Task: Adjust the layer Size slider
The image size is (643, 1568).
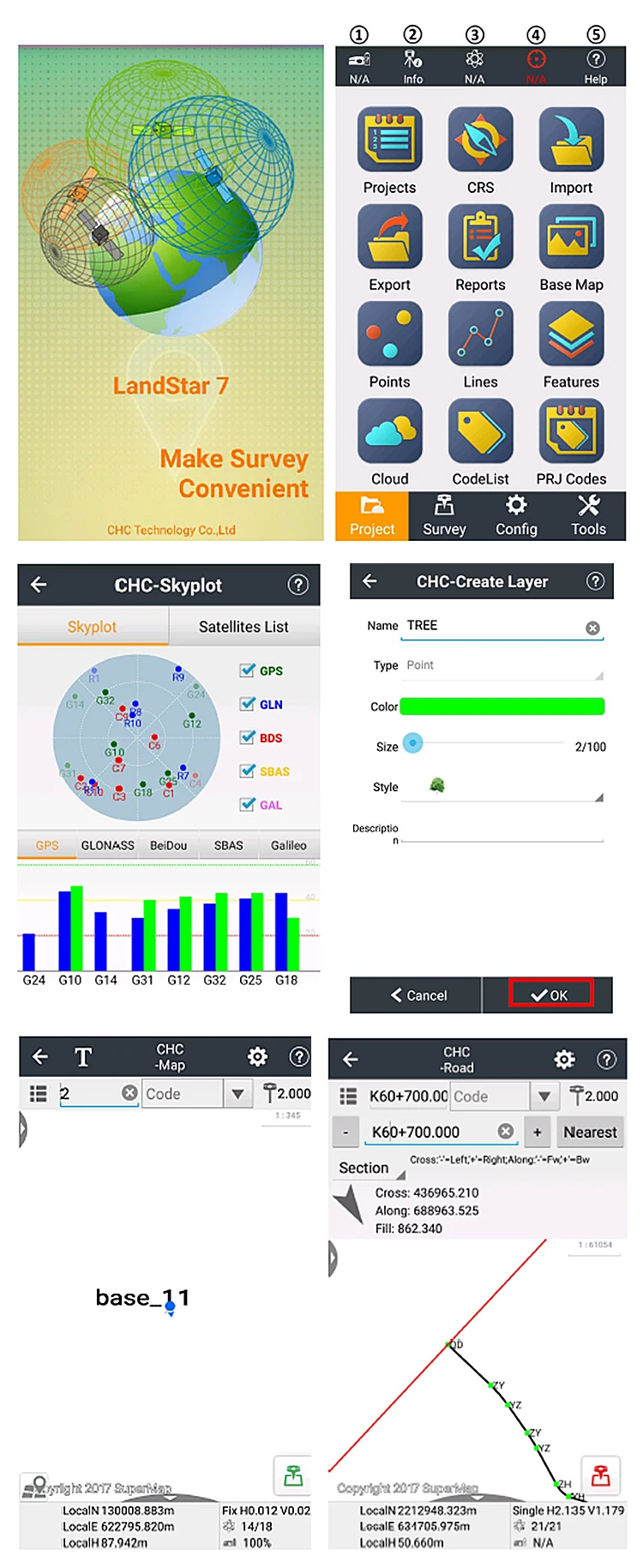Action: 413,743
